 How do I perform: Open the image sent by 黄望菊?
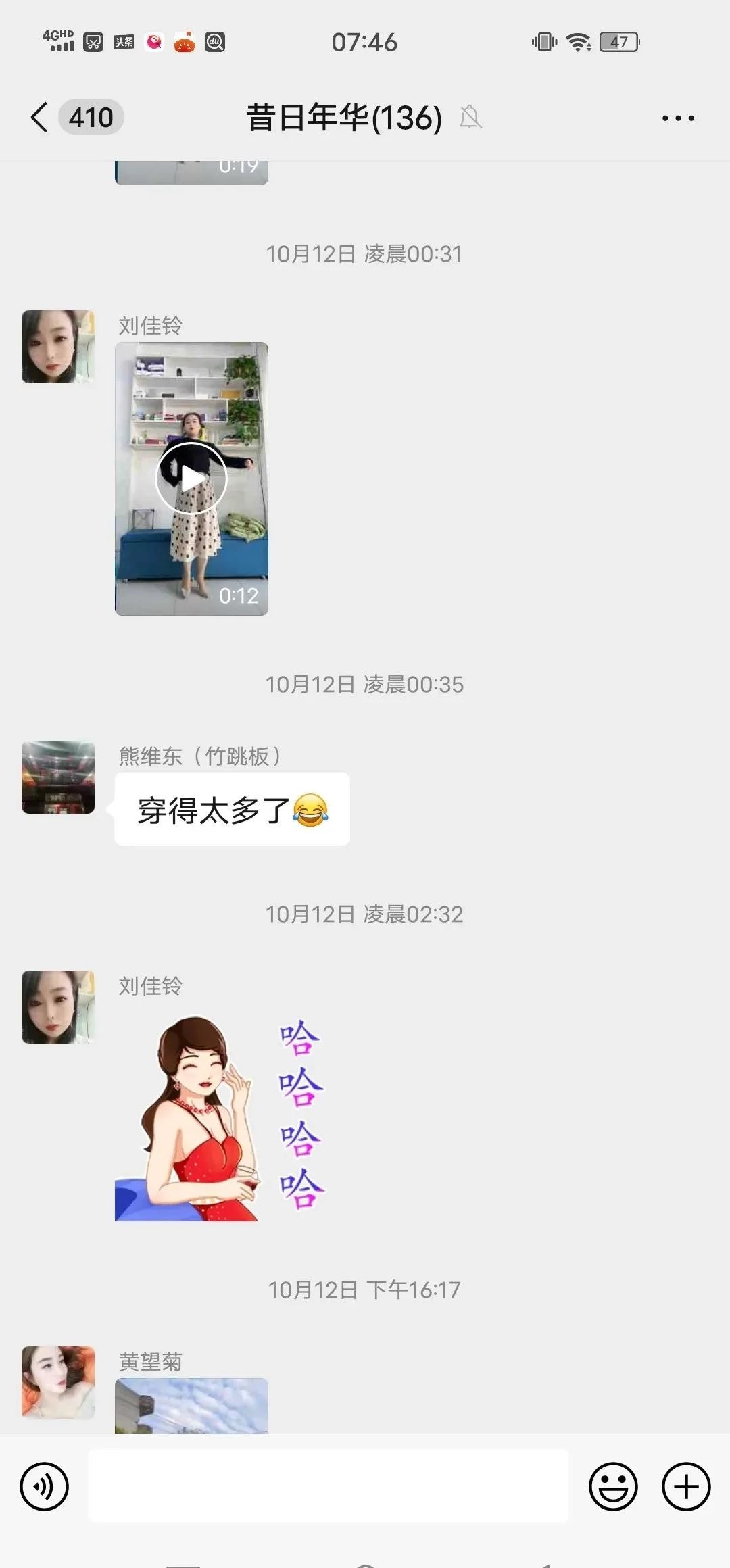pyautogui.click(x=191, y=1406)
